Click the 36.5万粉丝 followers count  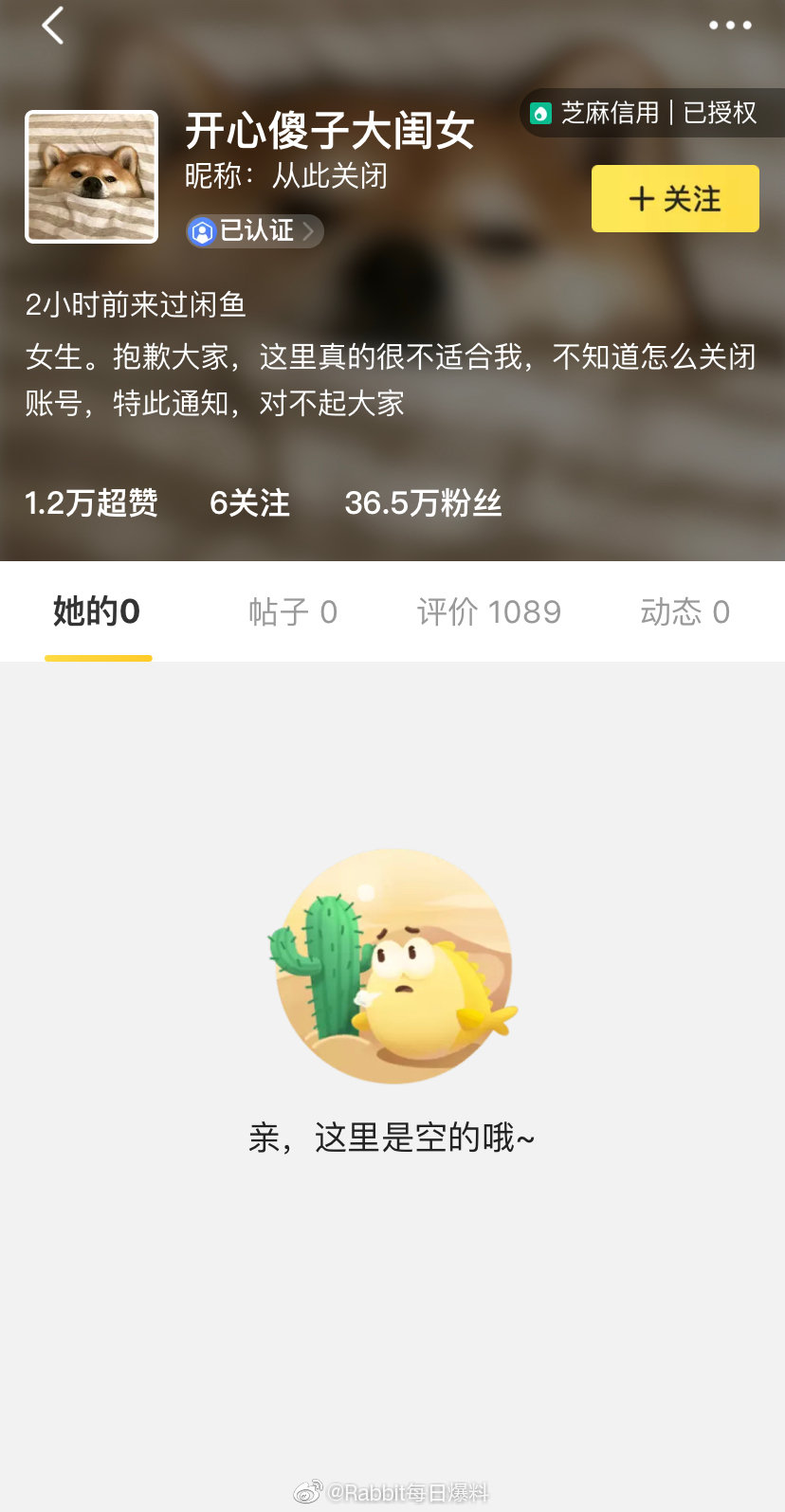pyautogui.click(x=423, y=503)
